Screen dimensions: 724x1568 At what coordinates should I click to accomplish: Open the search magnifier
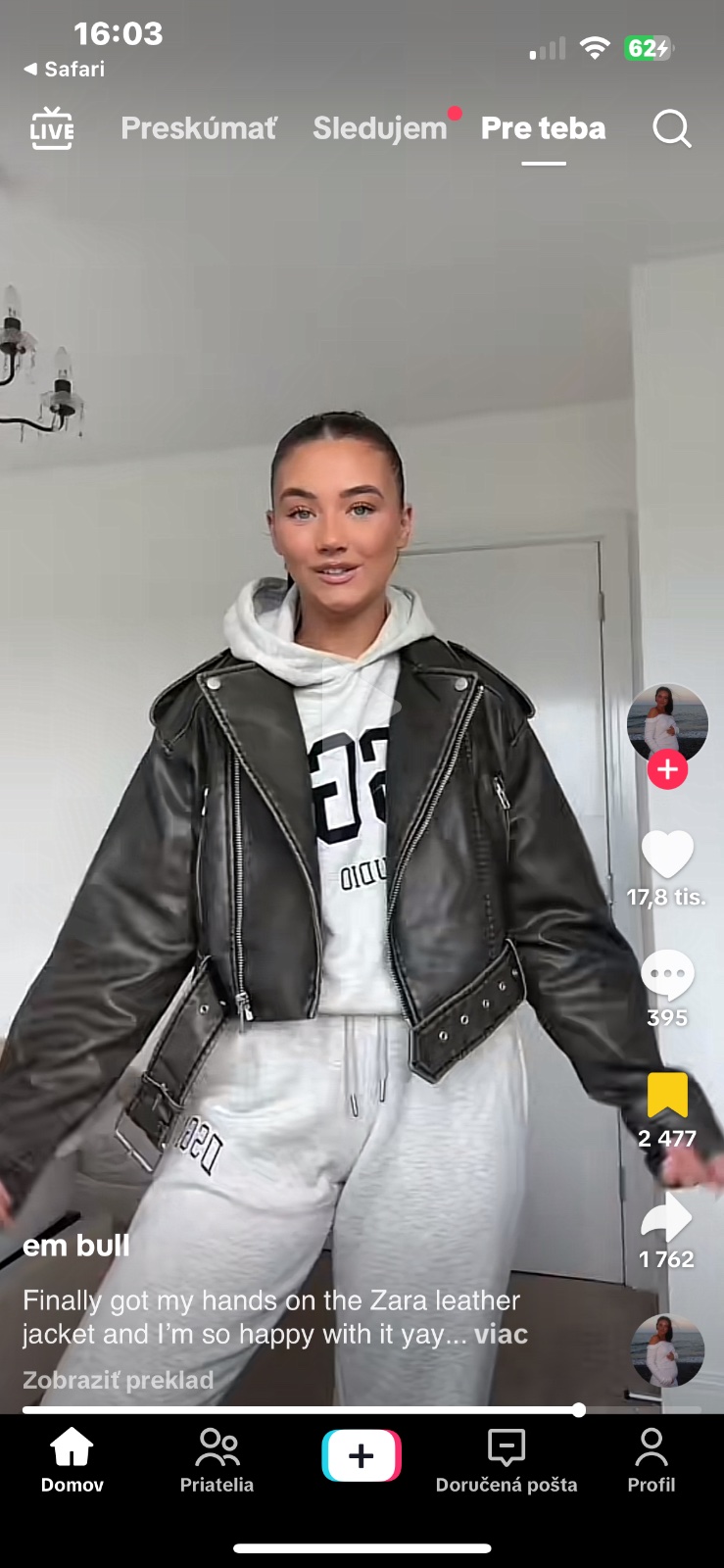tap(671, 128)
